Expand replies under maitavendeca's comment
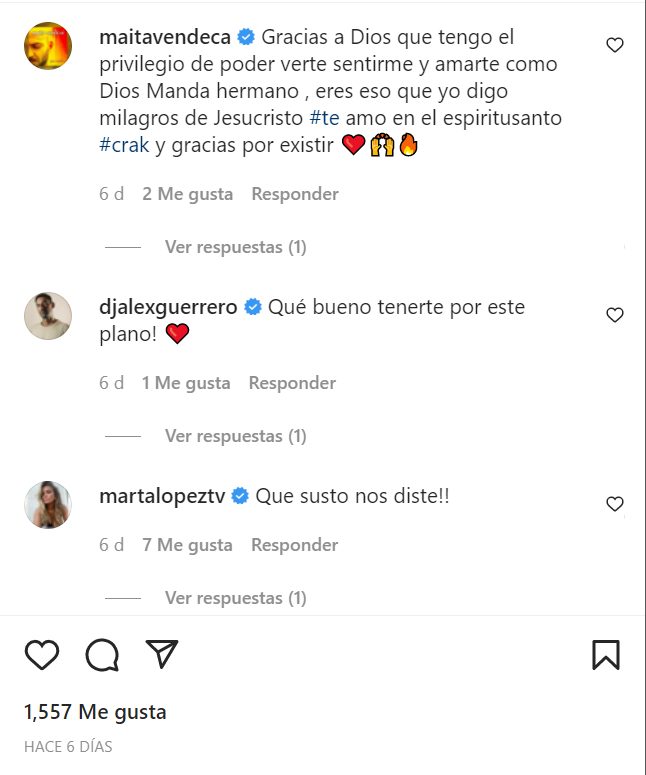This screenshot has height=775, width=646. pyautogui.click(x=235, y=247)
